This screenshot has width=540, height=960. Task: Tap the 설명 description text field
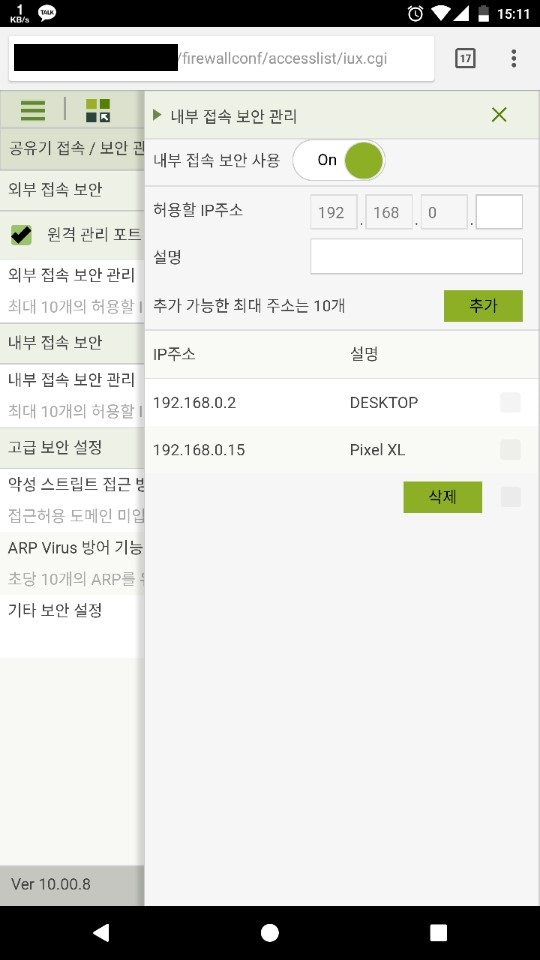[416, 256]
